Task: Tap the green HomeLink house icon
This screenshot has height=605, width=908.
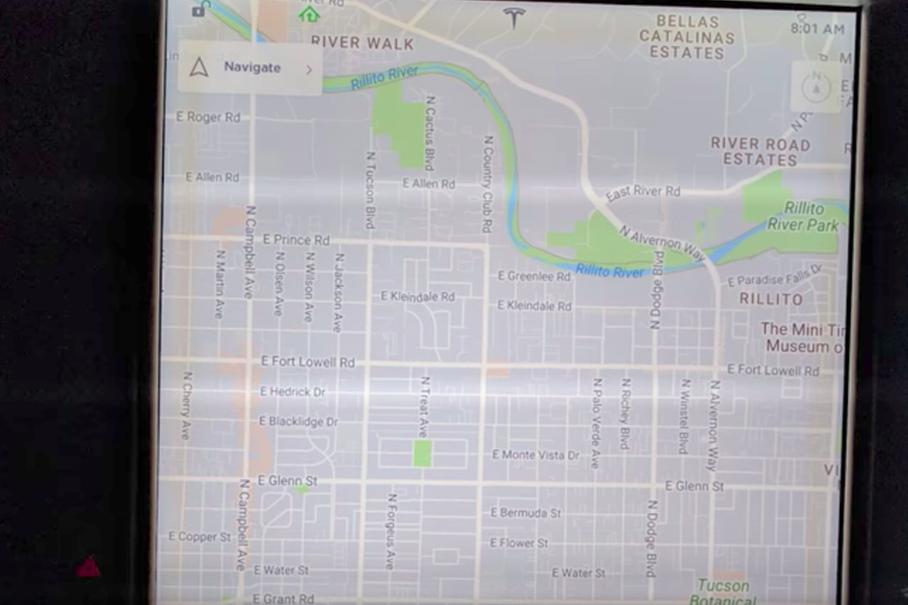Action: (309, 13)
